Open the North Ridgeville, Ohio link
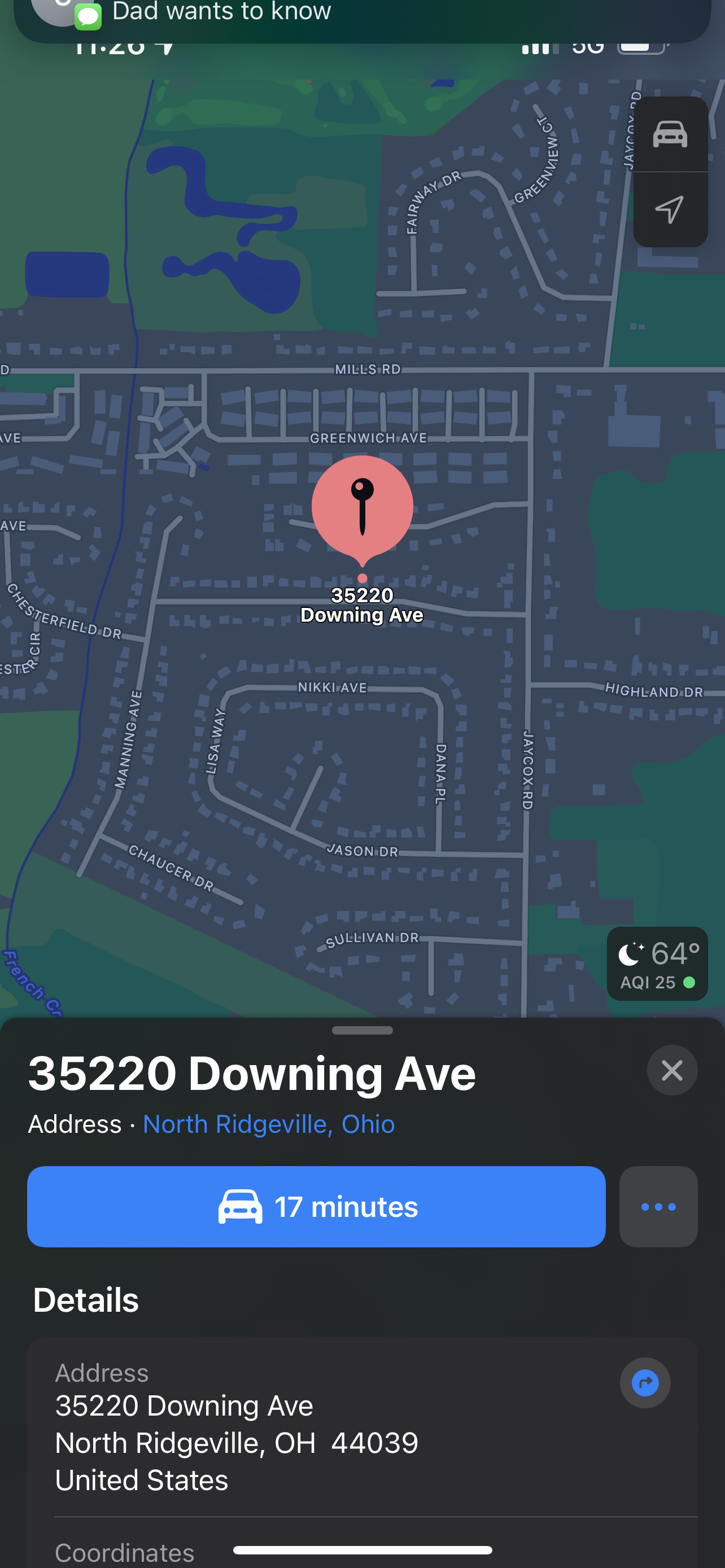Image resolution: width=725 pixels, height=1568 pixels. tap(268, 1124)
